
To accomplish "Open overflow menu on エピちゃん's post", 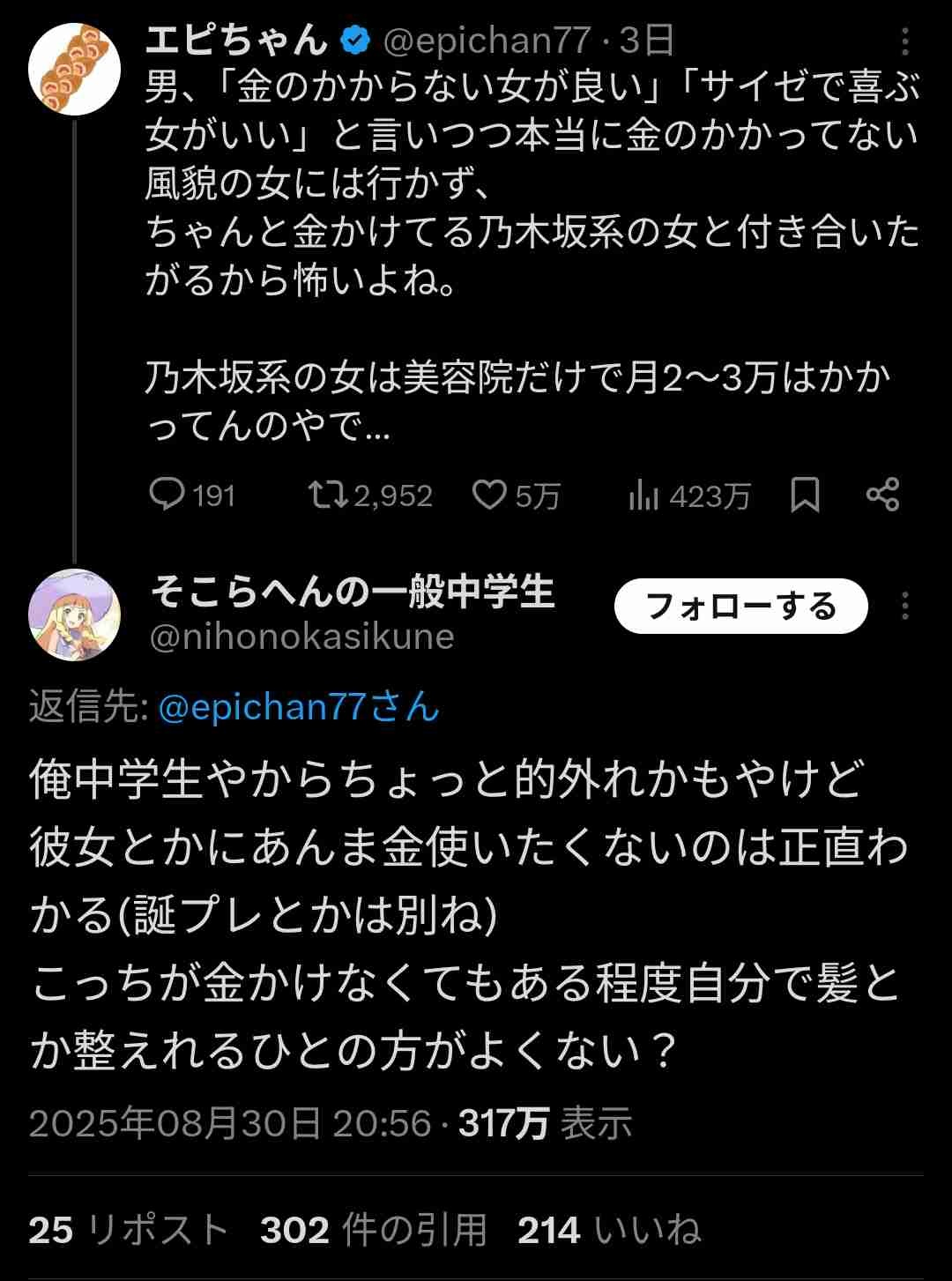I will coord(905,41).
